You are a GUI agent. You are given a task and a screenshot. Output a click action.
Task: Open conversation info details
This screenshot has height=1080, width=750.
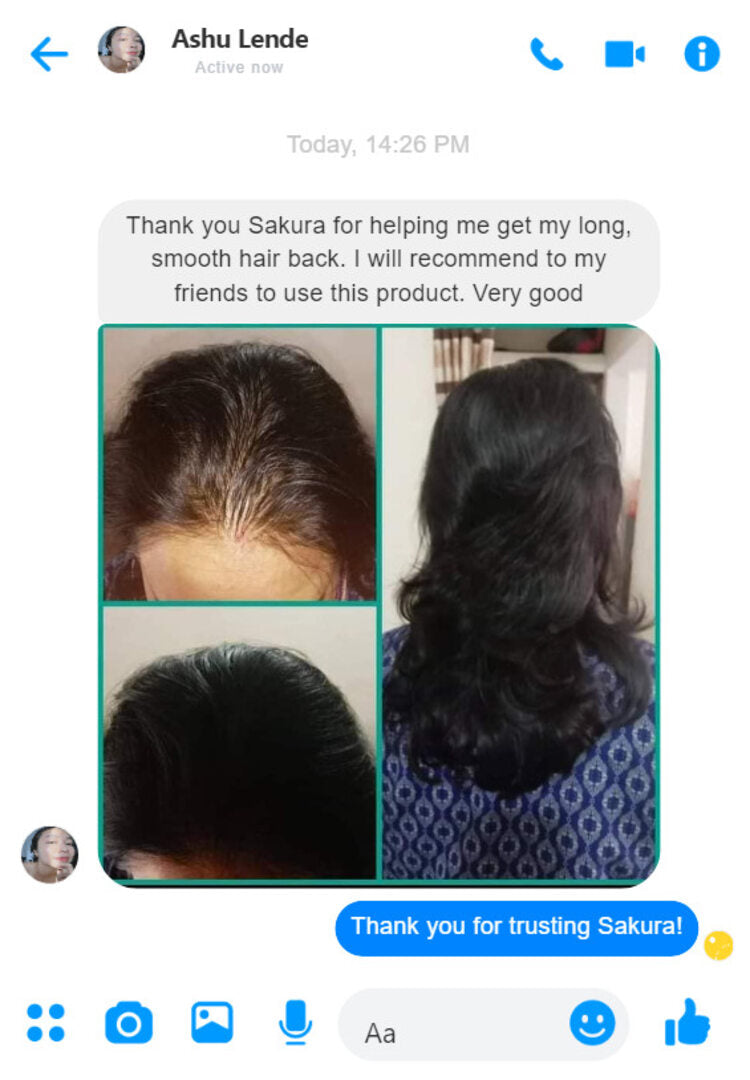click(x=701, y=54)
